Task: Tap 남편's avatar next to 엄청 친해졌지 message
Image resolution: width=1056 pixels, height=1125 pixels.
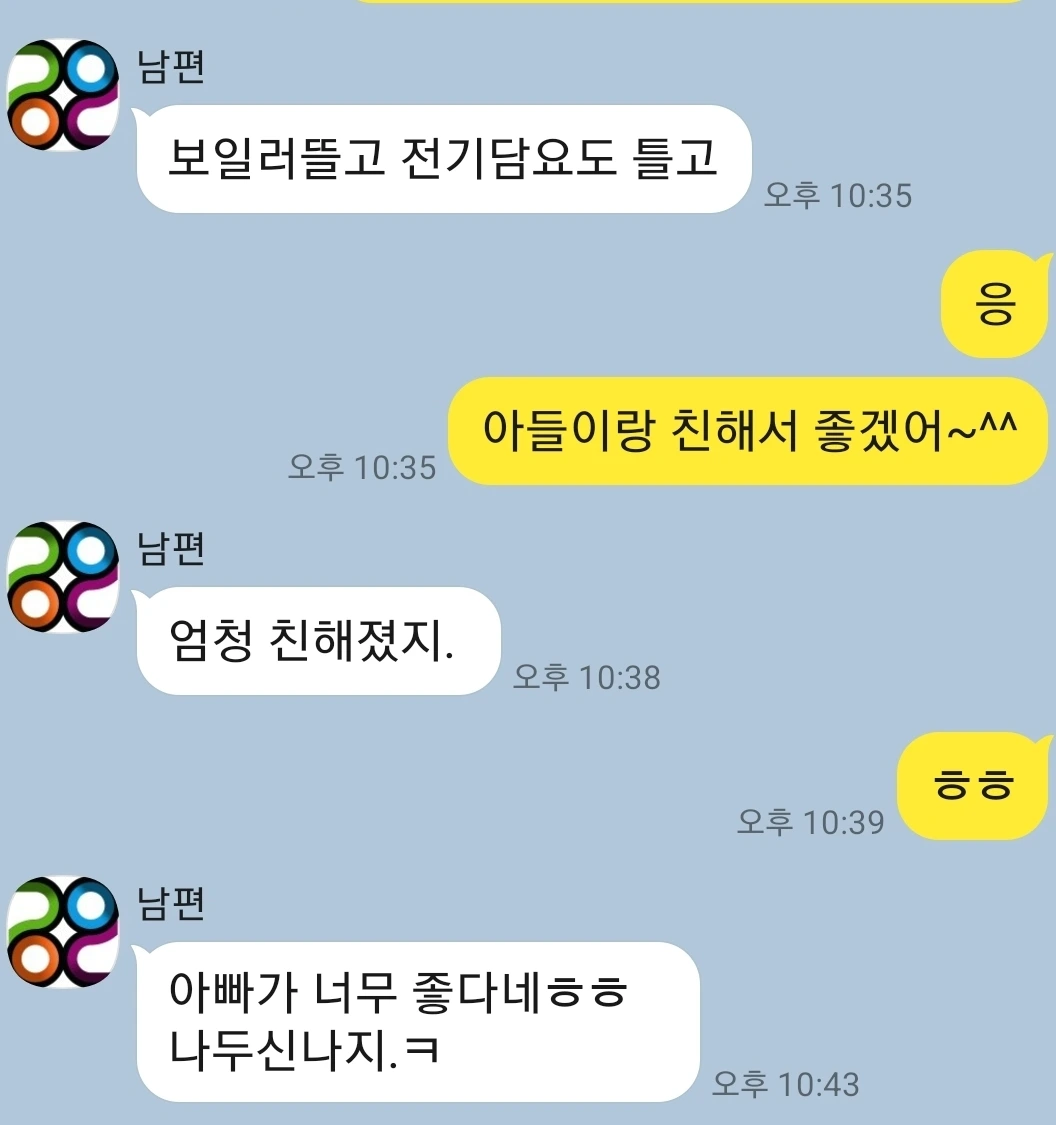Action: pyautogui.click(x=63, y=577)
